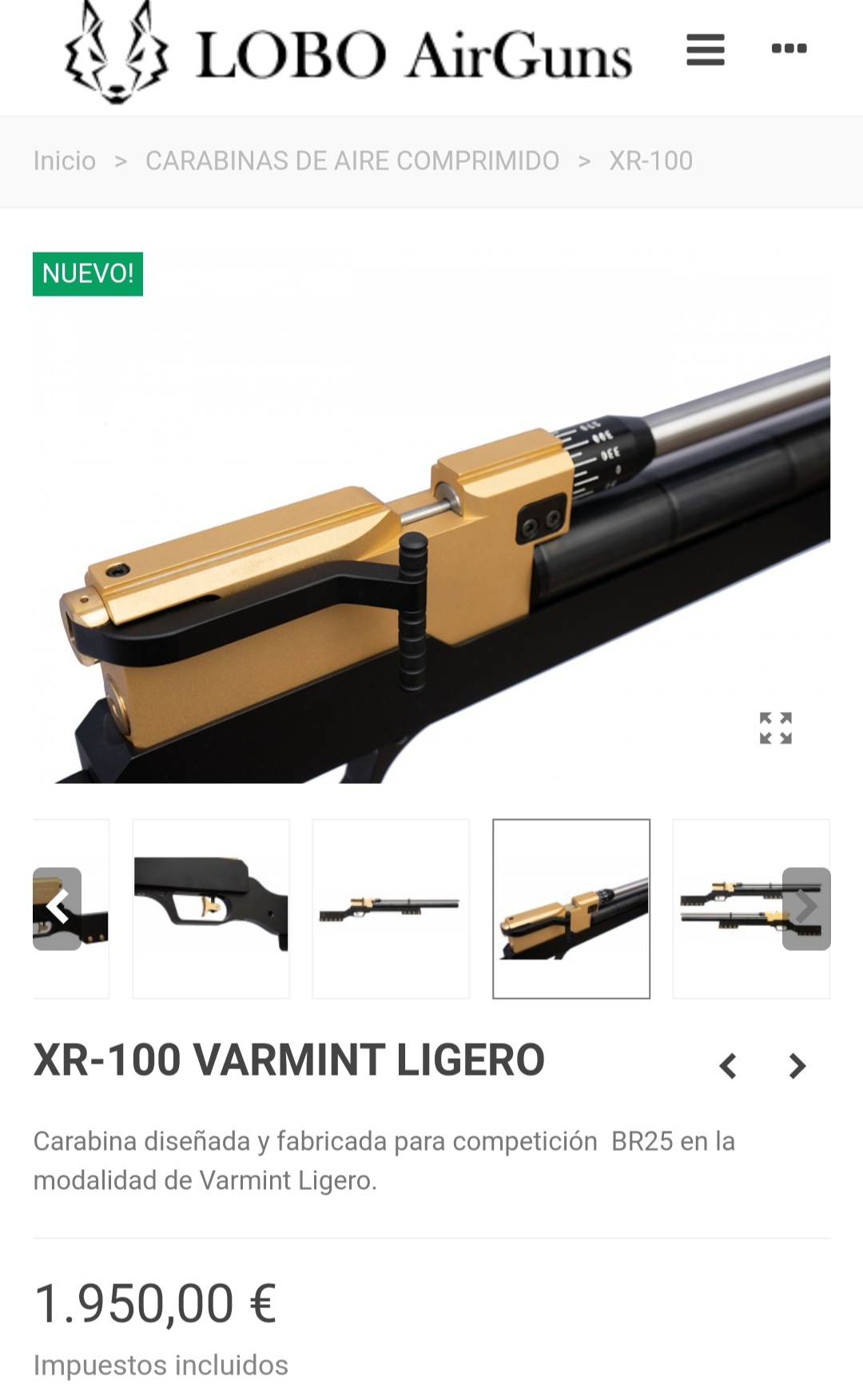Expand product image to fullscreen

775,728
